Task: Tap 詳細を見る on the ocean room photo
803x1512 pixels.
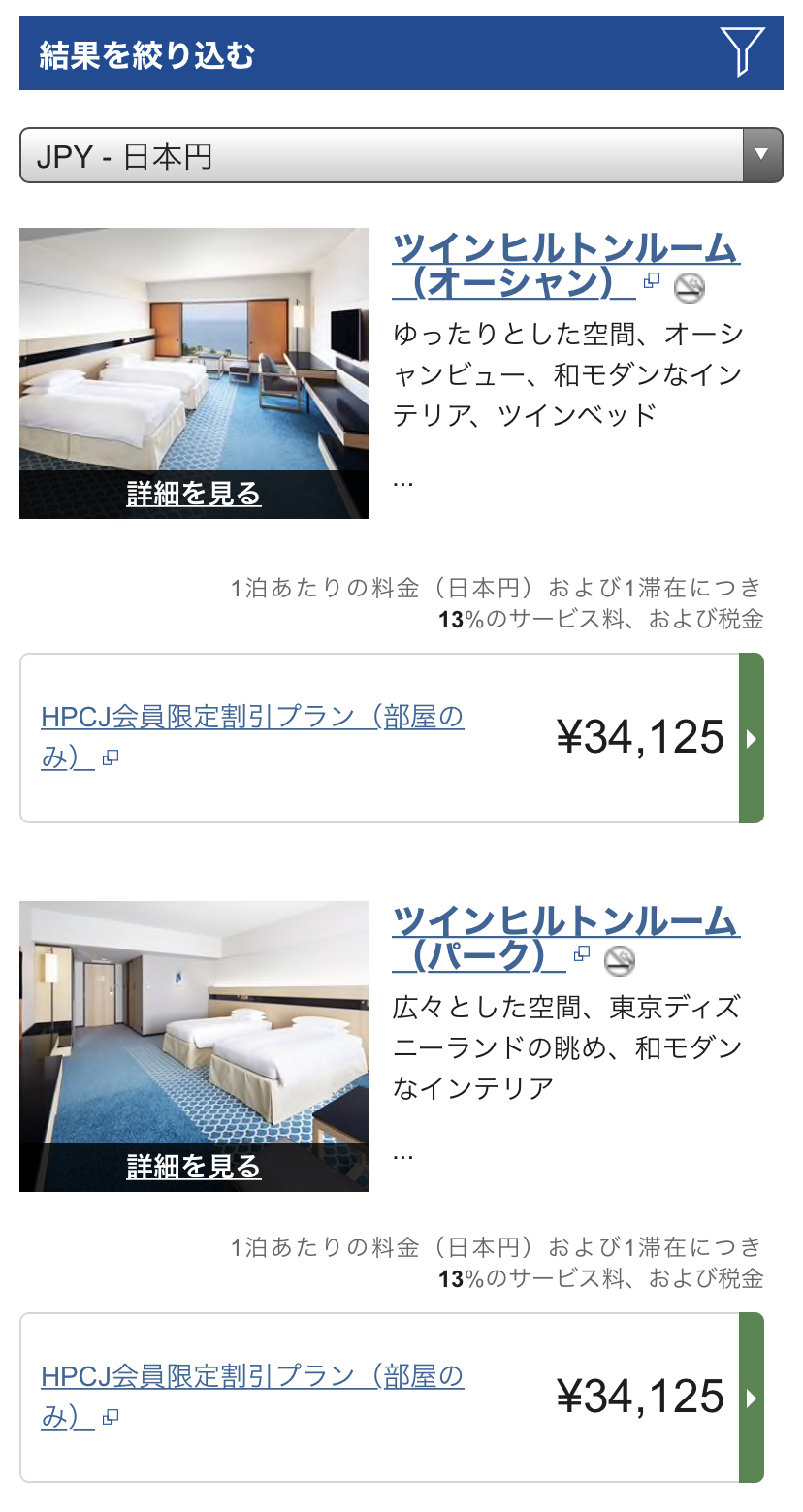Action: pos(194,494)
